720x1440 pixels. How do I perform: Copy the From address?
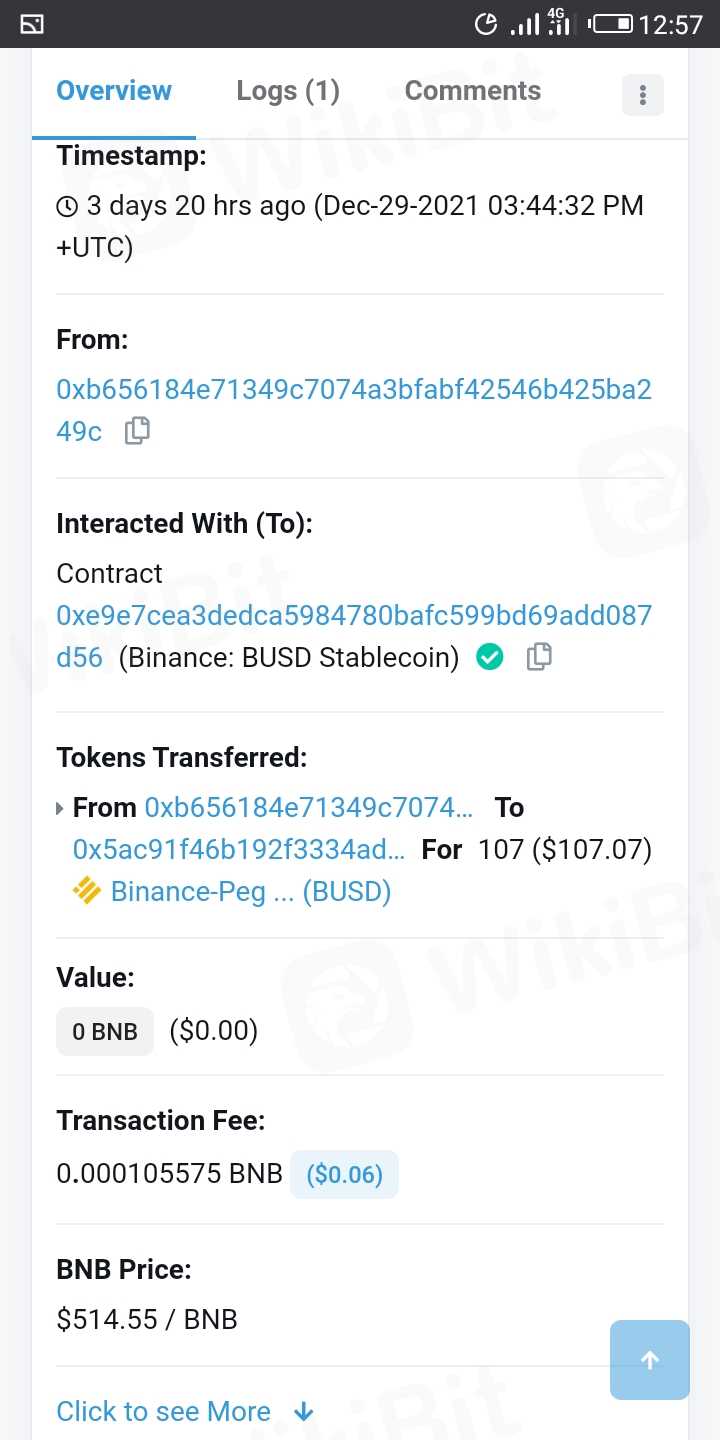point(137,431)
